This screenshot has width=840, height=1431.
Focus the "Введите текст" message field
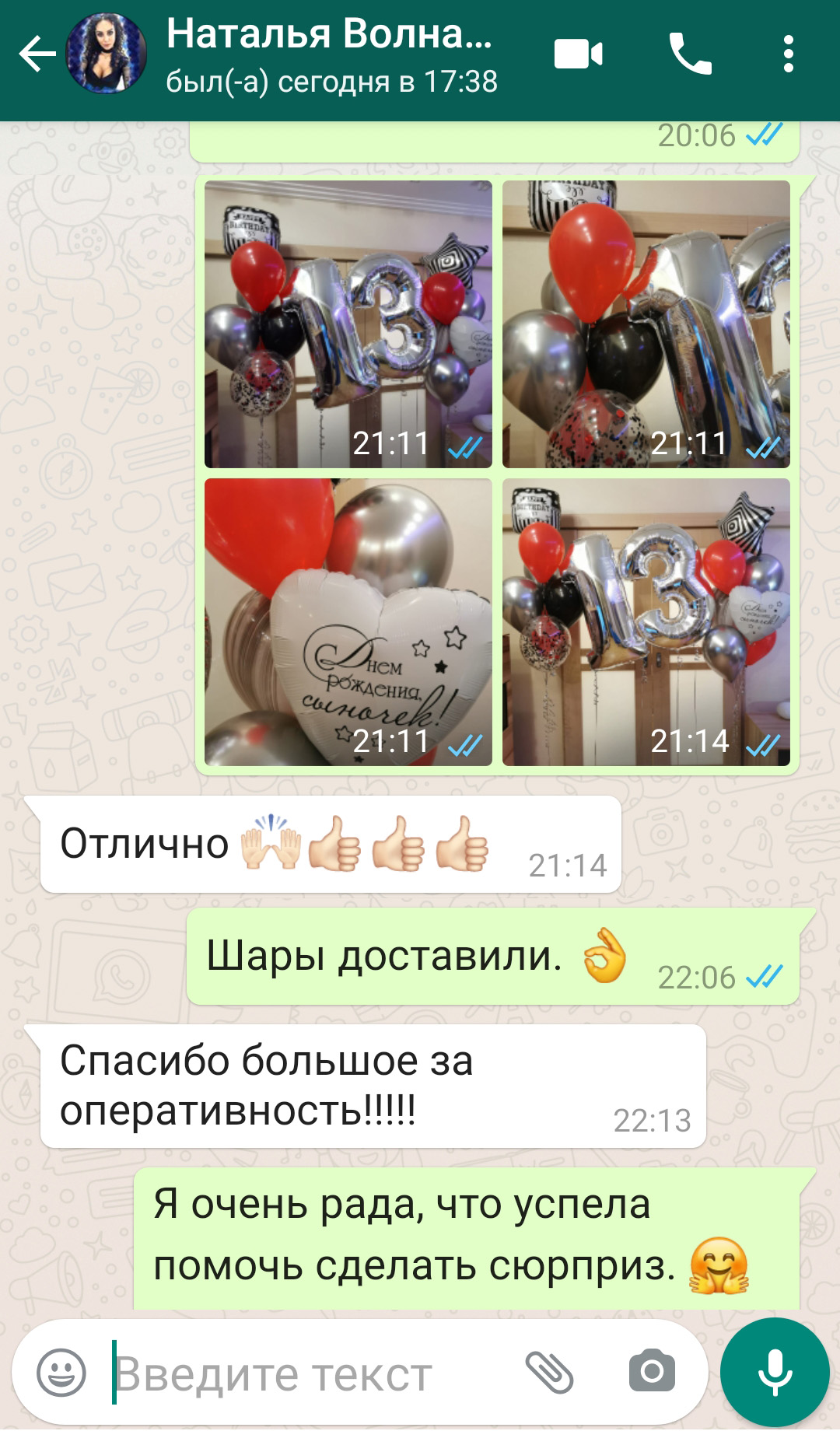coord(311,1373)
